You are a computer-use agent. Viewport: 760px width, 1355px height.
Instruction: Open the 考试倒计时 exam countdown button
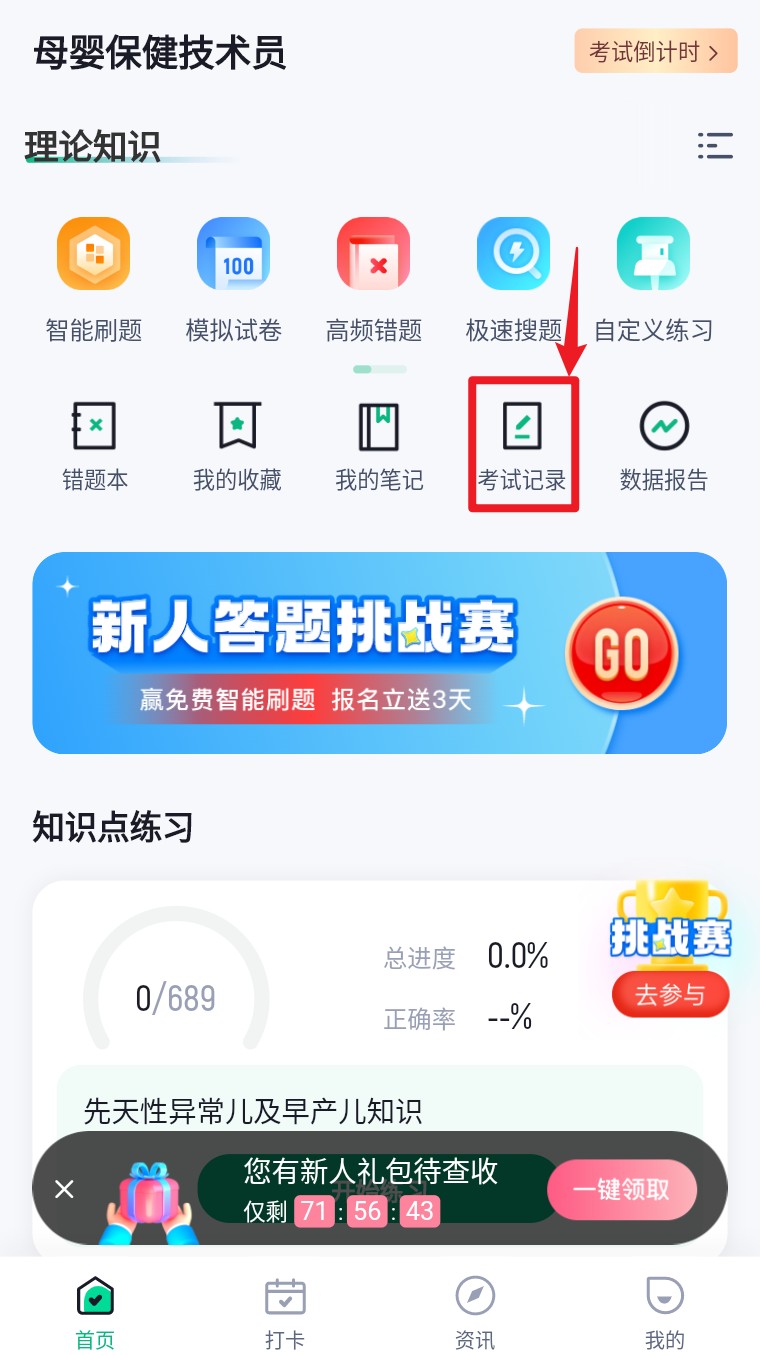(x=655, y=52)
